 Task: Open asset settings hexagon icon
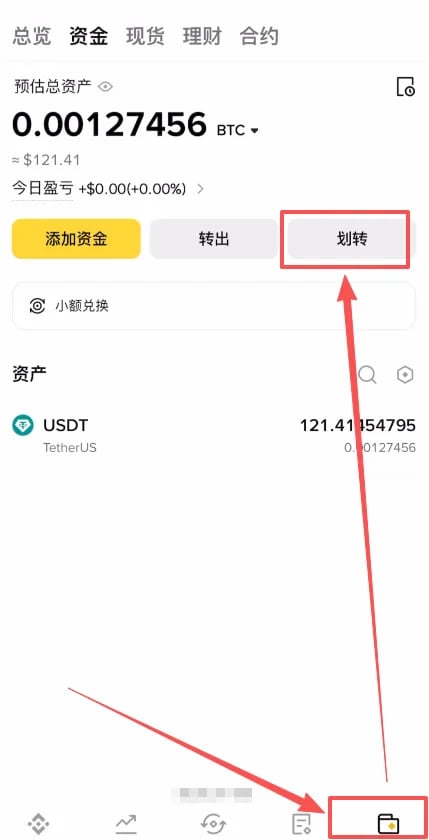pos(405,374)
